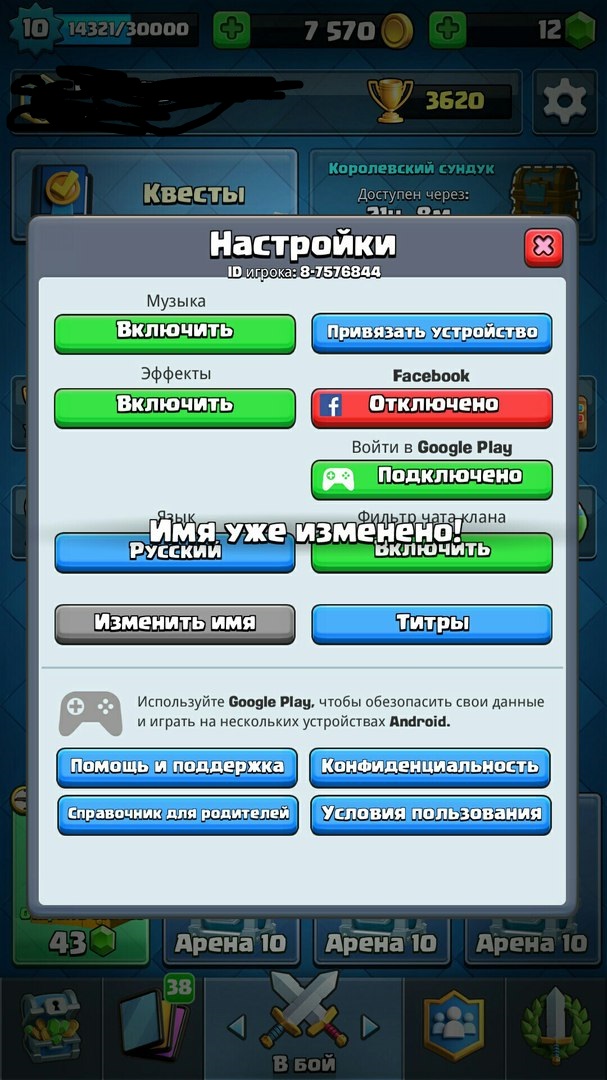Screen dimensions: 607x1080
Task: Open Помощь и поддержка
Action: point(177,767)
